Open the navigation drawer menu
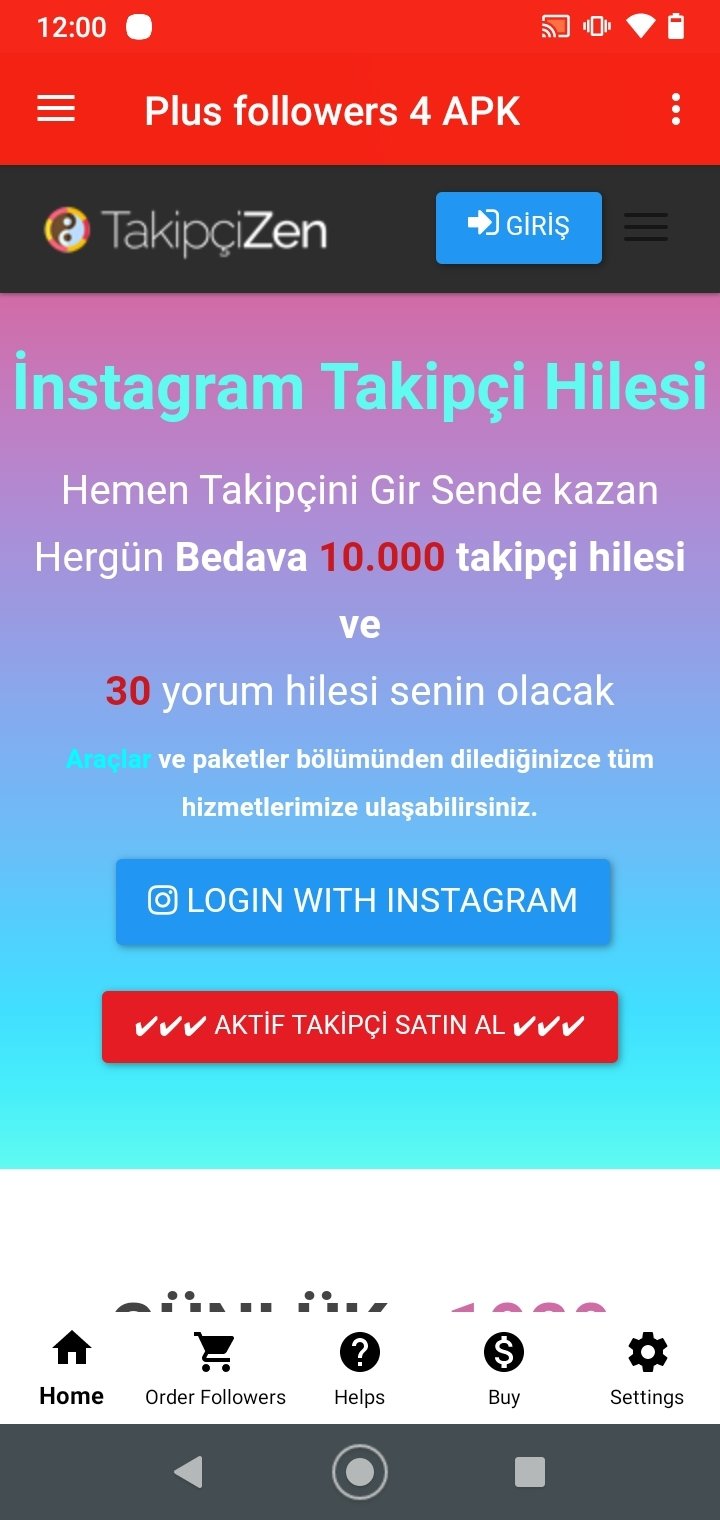The image size is (720, 1520). [56, 109]
